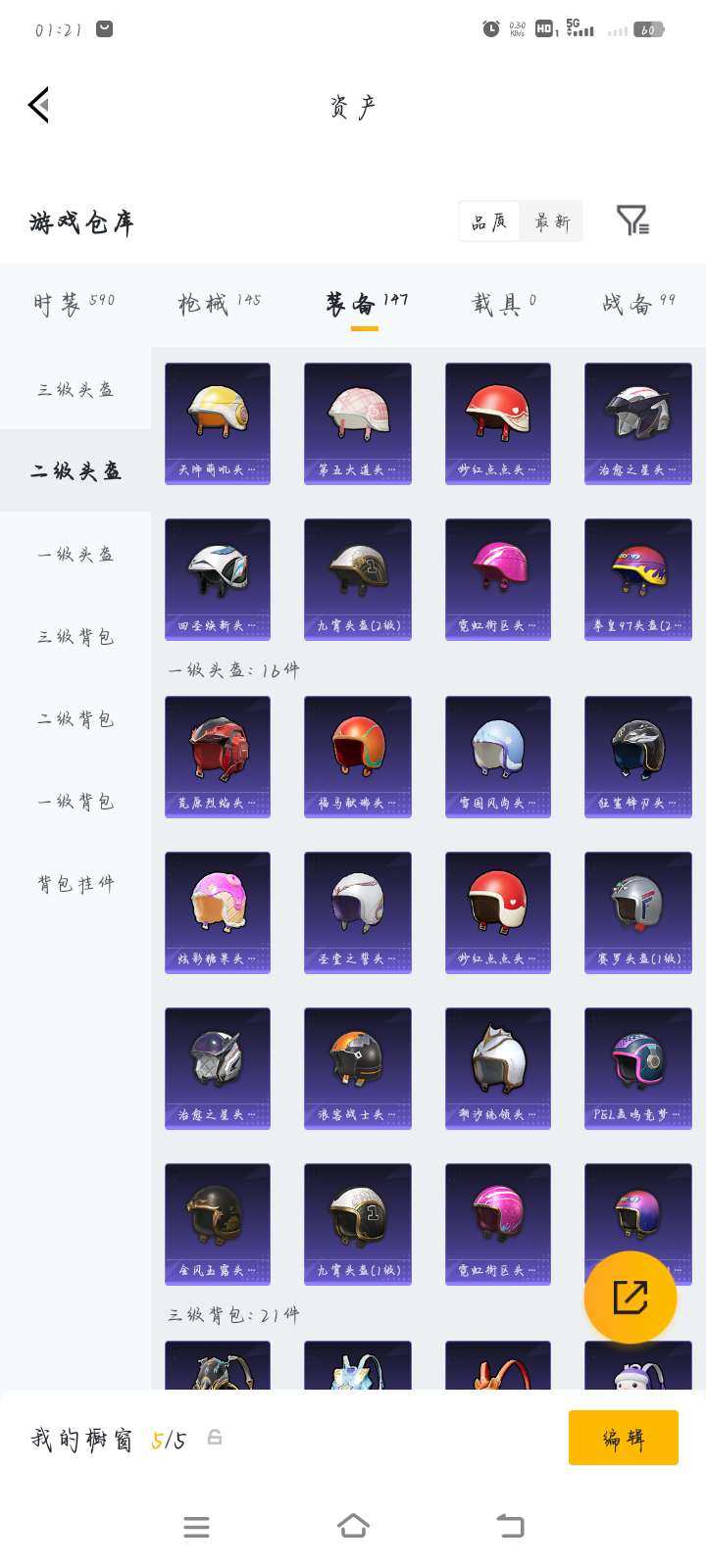Screen dimensions: 706x1568
Task: Tap the home icon in navigation bar
Action: [355, 1526]
